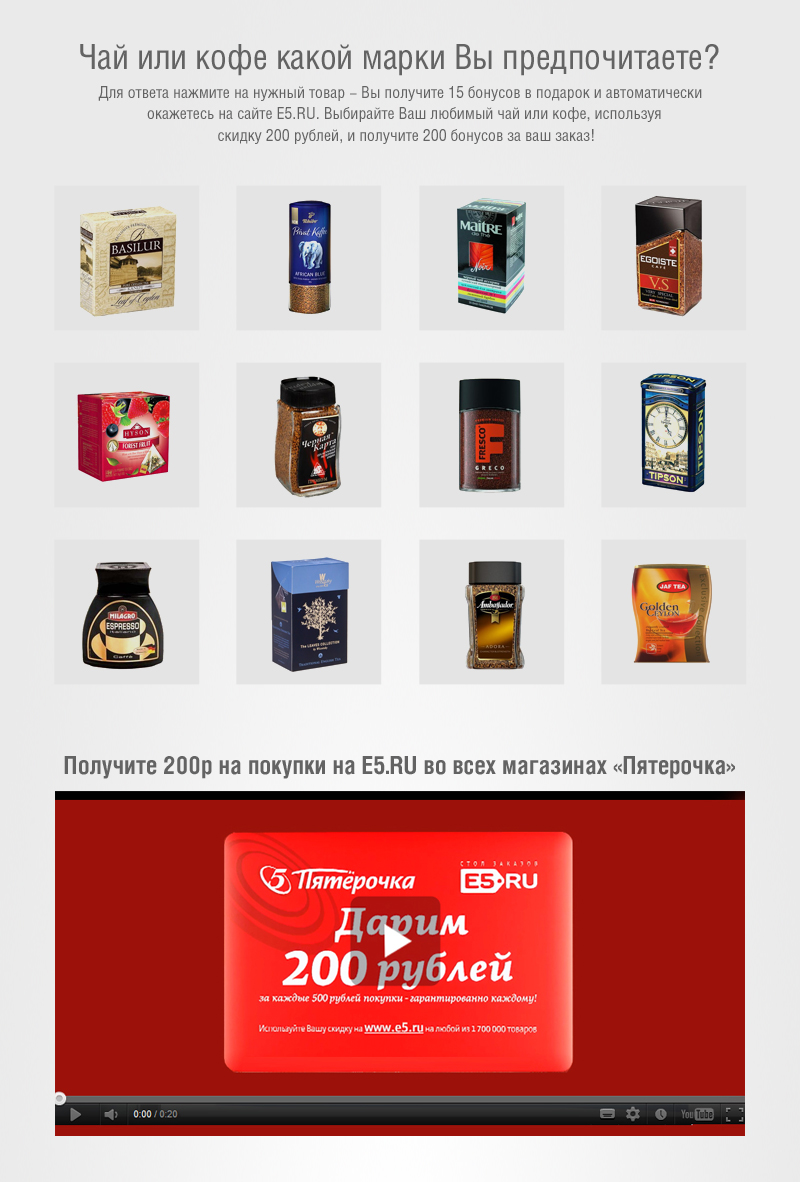Pick the Milagro Espresso jar tile
The image size is (800, 1182).
126,612
